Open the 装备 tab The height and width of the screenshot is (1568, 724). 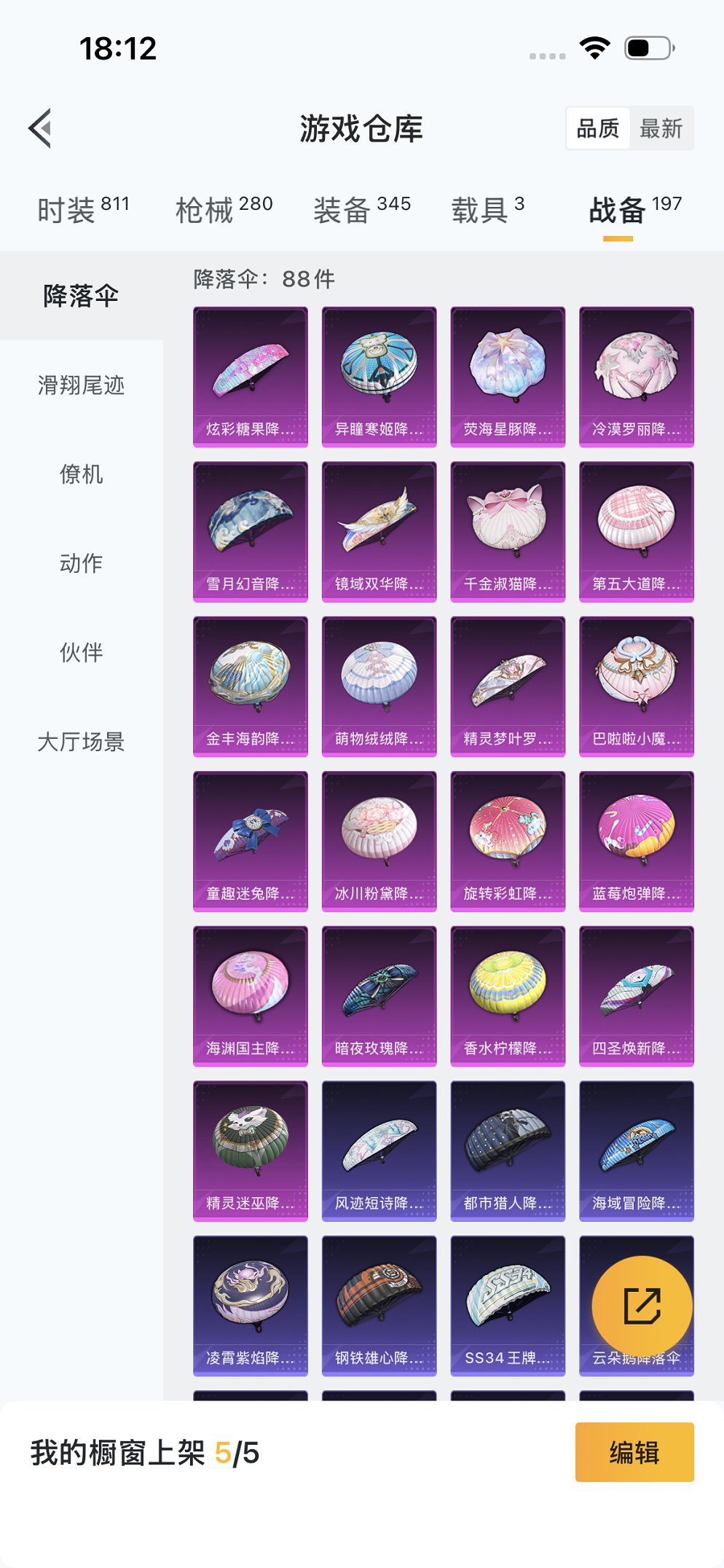click(x=361, y=210)
